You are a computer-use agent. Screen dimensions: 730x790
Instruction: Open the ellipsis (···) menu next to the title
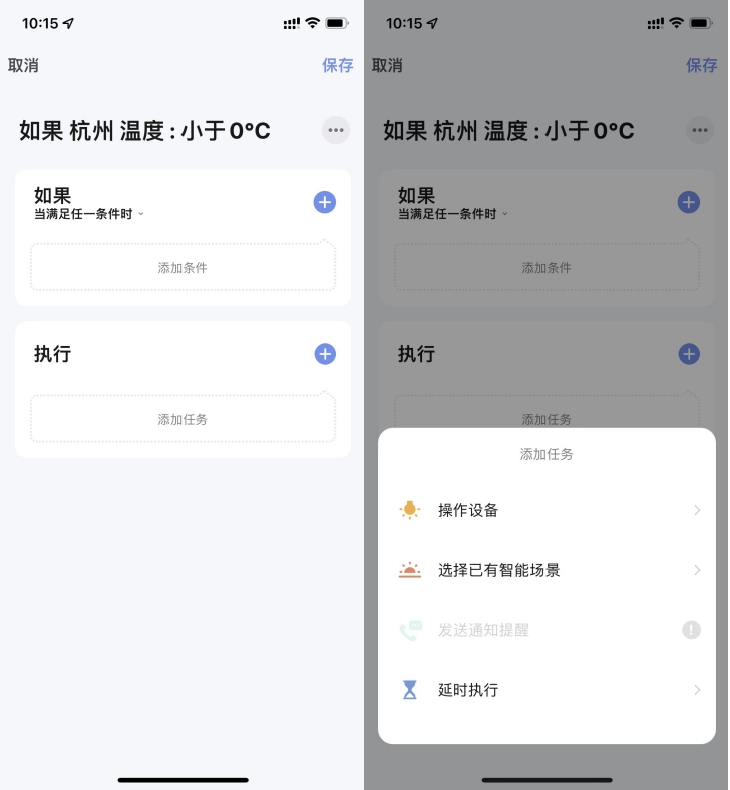(x=334, y=131)
